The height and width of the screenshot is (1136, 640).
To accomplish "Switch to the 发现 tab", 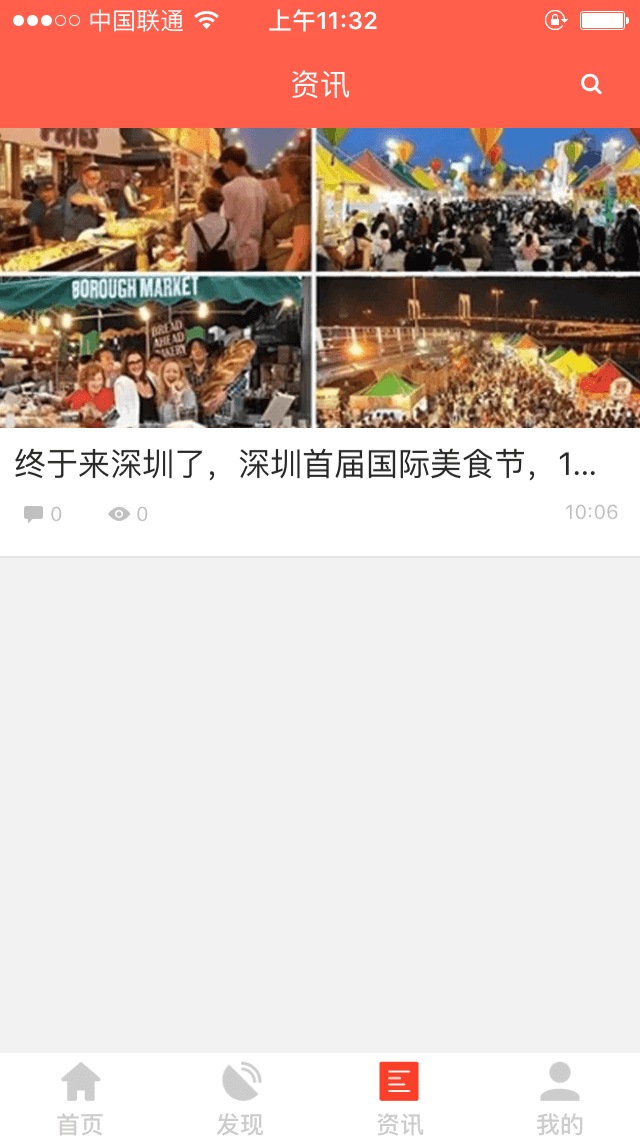I will tap(240, 1097).
